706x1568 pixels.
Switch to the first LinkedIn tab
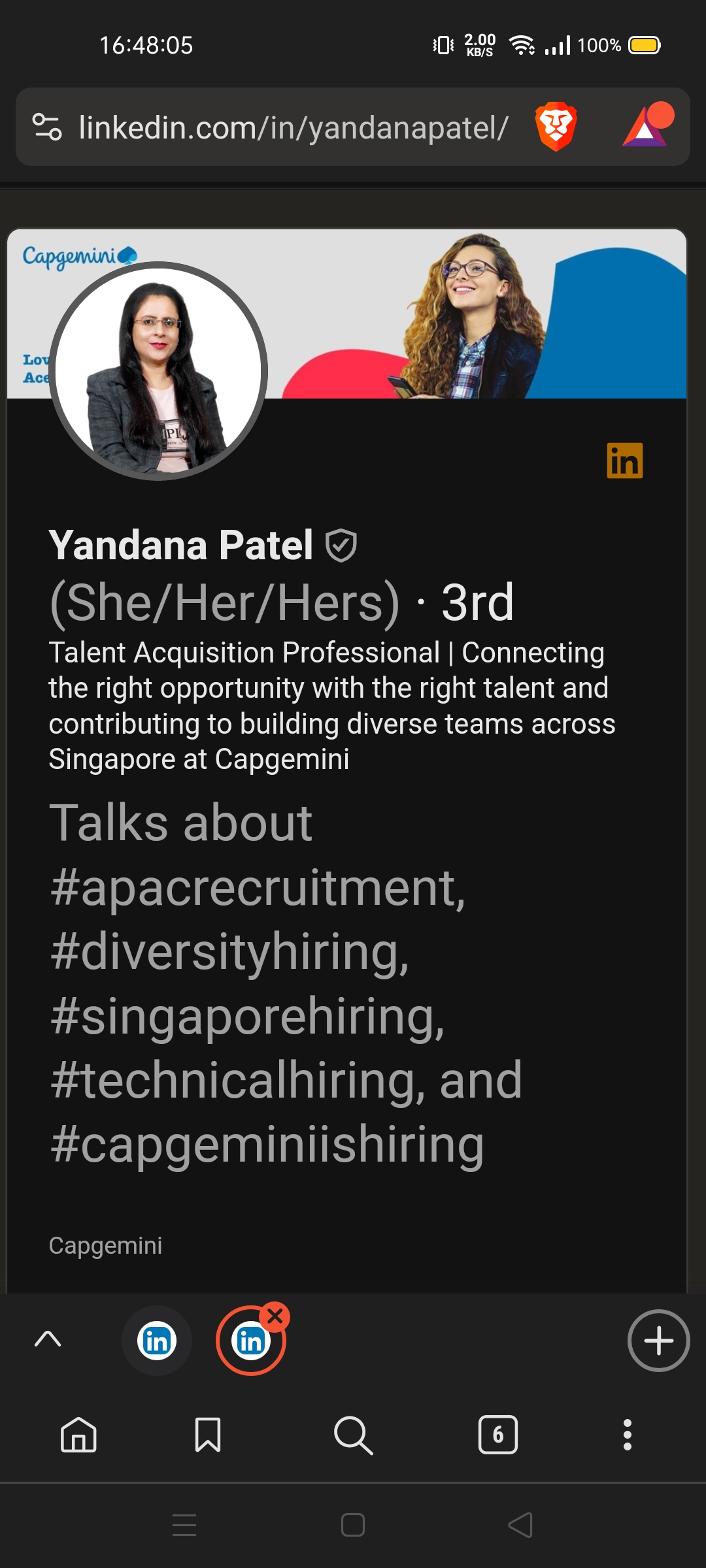pos(157,1341)
